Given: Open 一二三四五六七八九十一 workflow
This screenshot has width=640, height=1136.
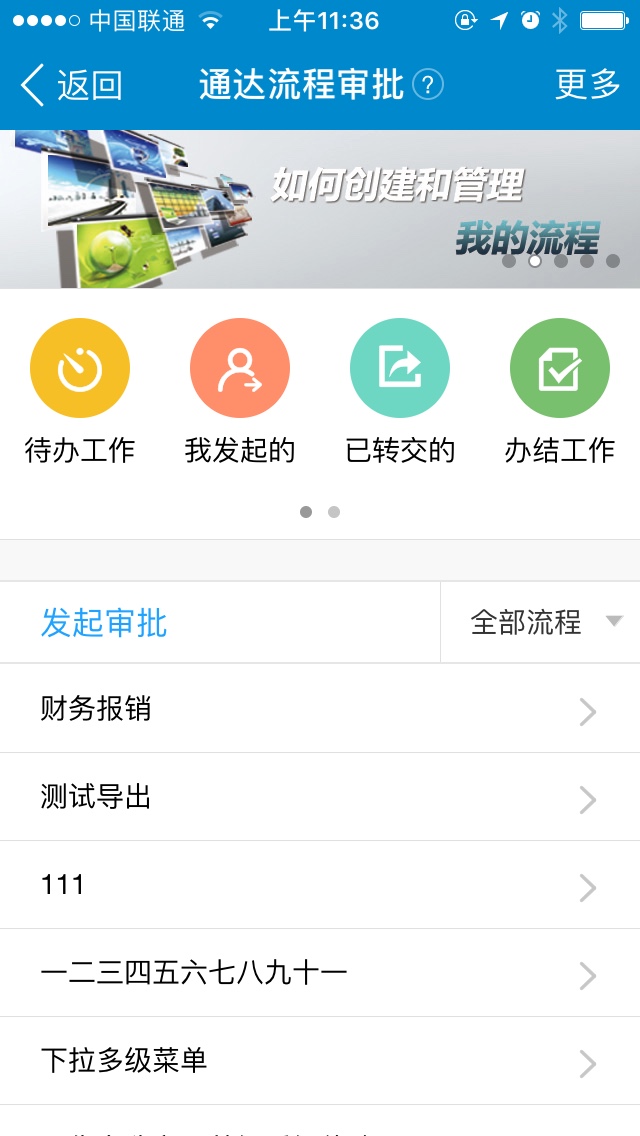Looking at the screenshot, I should click(320, 973).
